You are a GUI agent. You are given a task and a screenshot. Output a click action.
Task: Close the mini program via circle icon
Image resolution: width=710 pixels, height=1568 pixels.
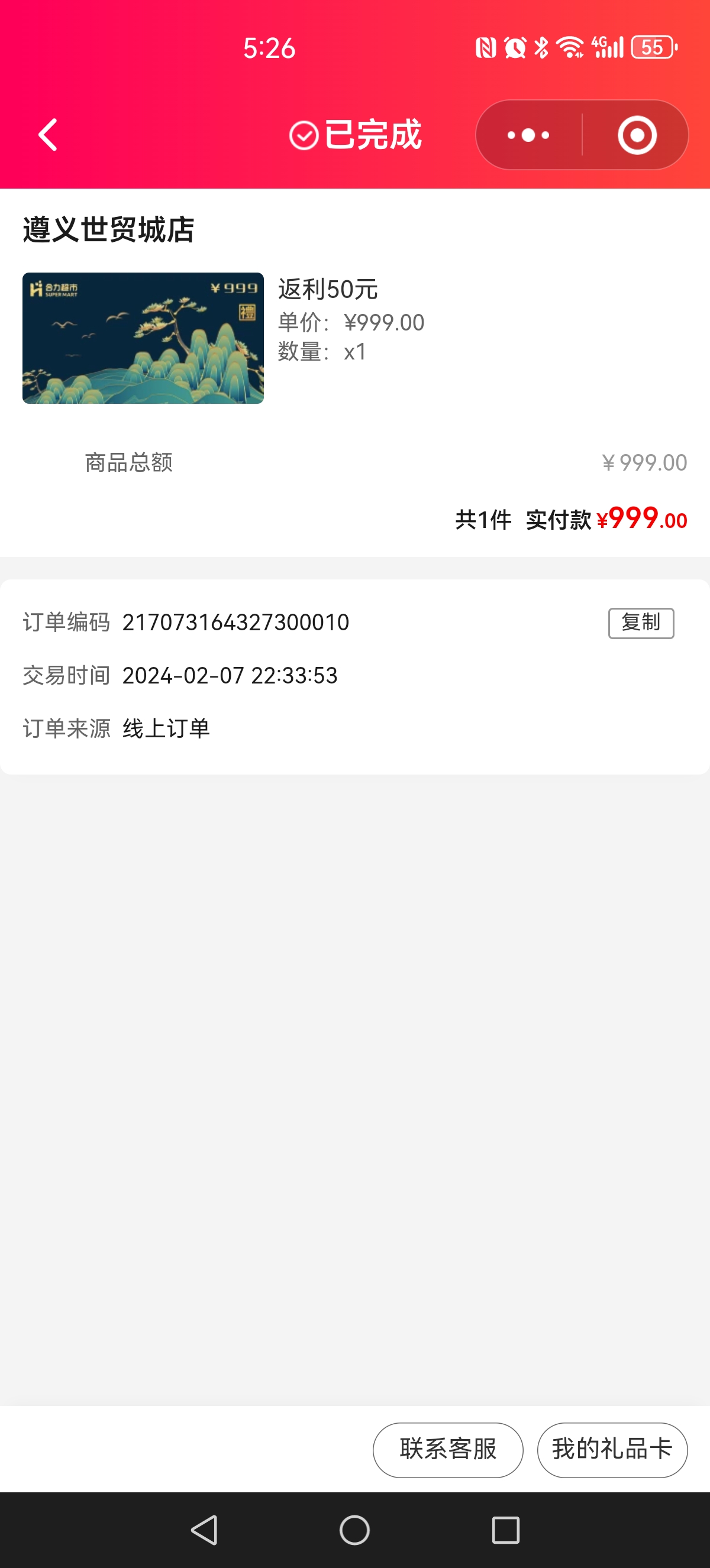point(636,135)
